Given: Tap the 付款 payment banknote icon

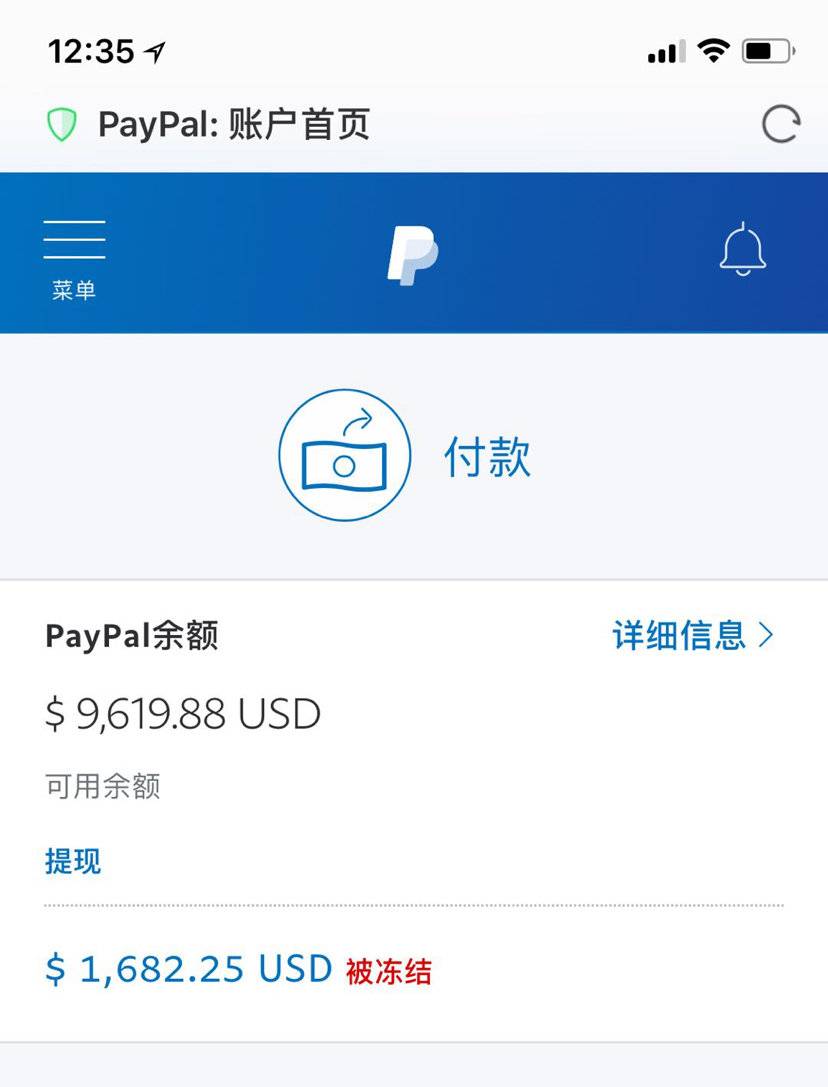Looking at the screenshot, I should point(343,453).
